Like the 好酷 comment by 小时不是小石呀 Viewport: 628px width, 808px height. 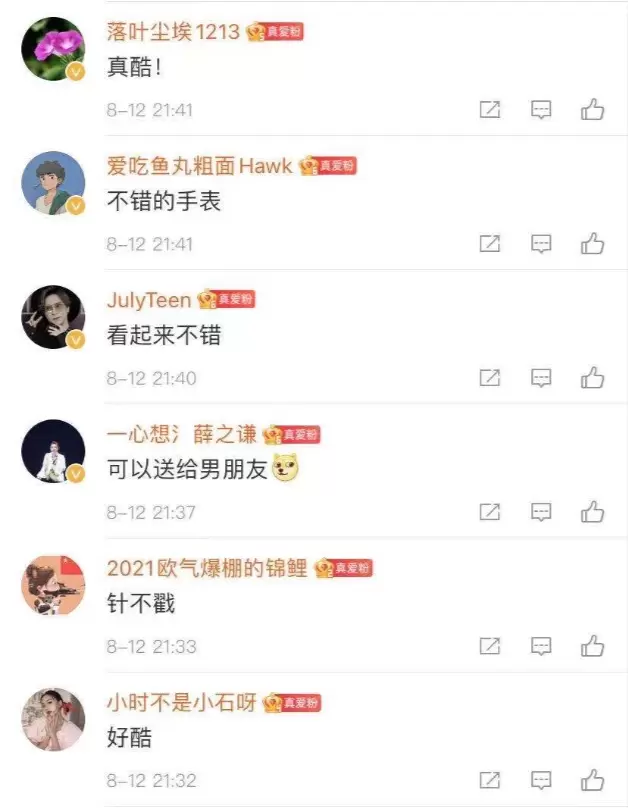[x=593, y=780]
